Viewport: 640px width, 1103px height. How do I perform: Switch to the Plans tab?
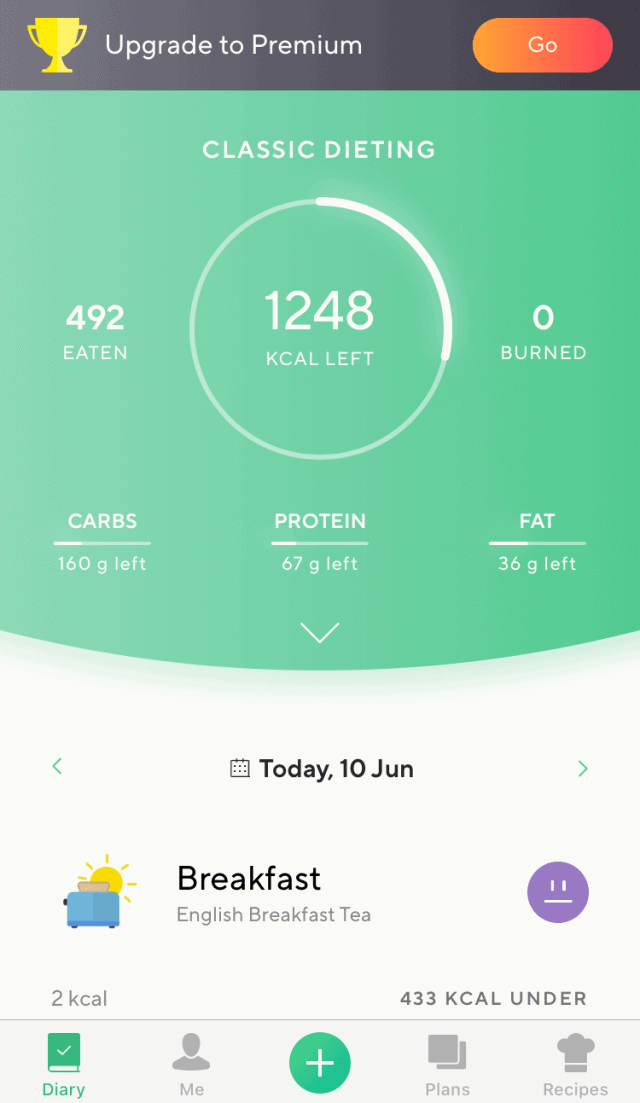pyautogui.click(x=447, y=1065)
